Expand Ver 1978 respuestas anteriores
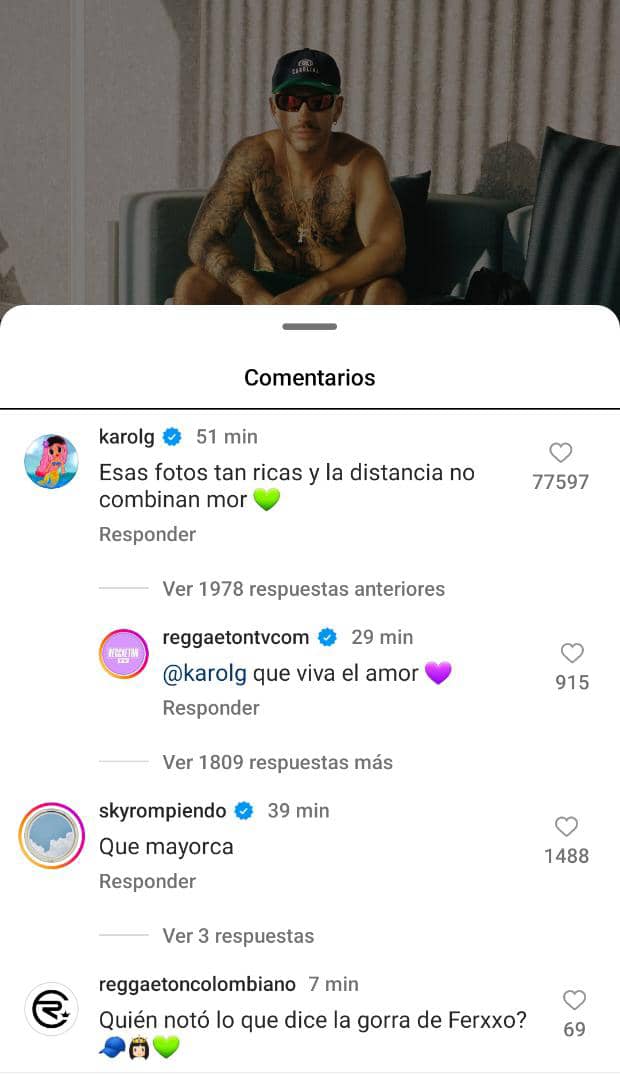This screenshot has height=1080, width=620. (303, 589)
